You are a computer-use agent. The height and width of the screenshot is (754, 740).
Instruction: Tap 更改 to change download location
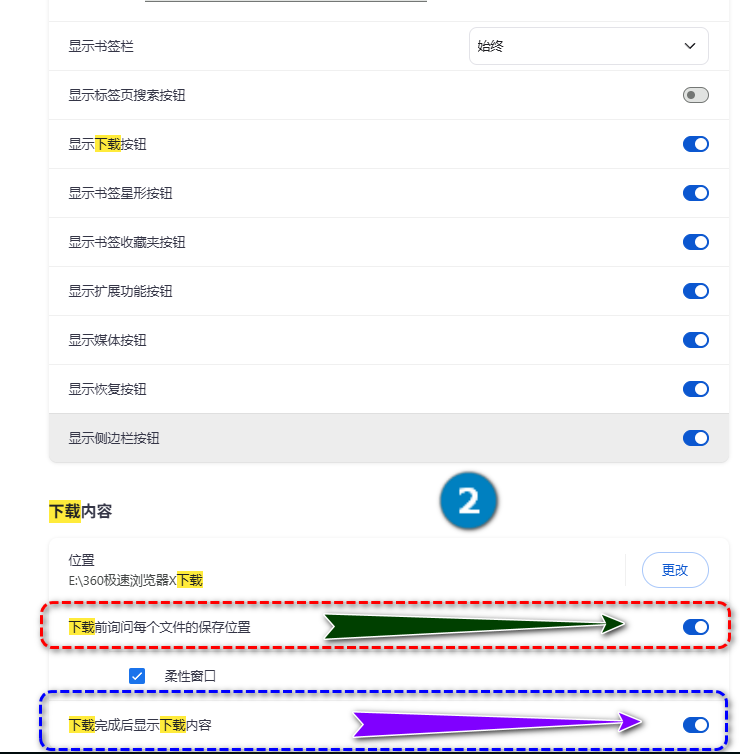point(674,570)
